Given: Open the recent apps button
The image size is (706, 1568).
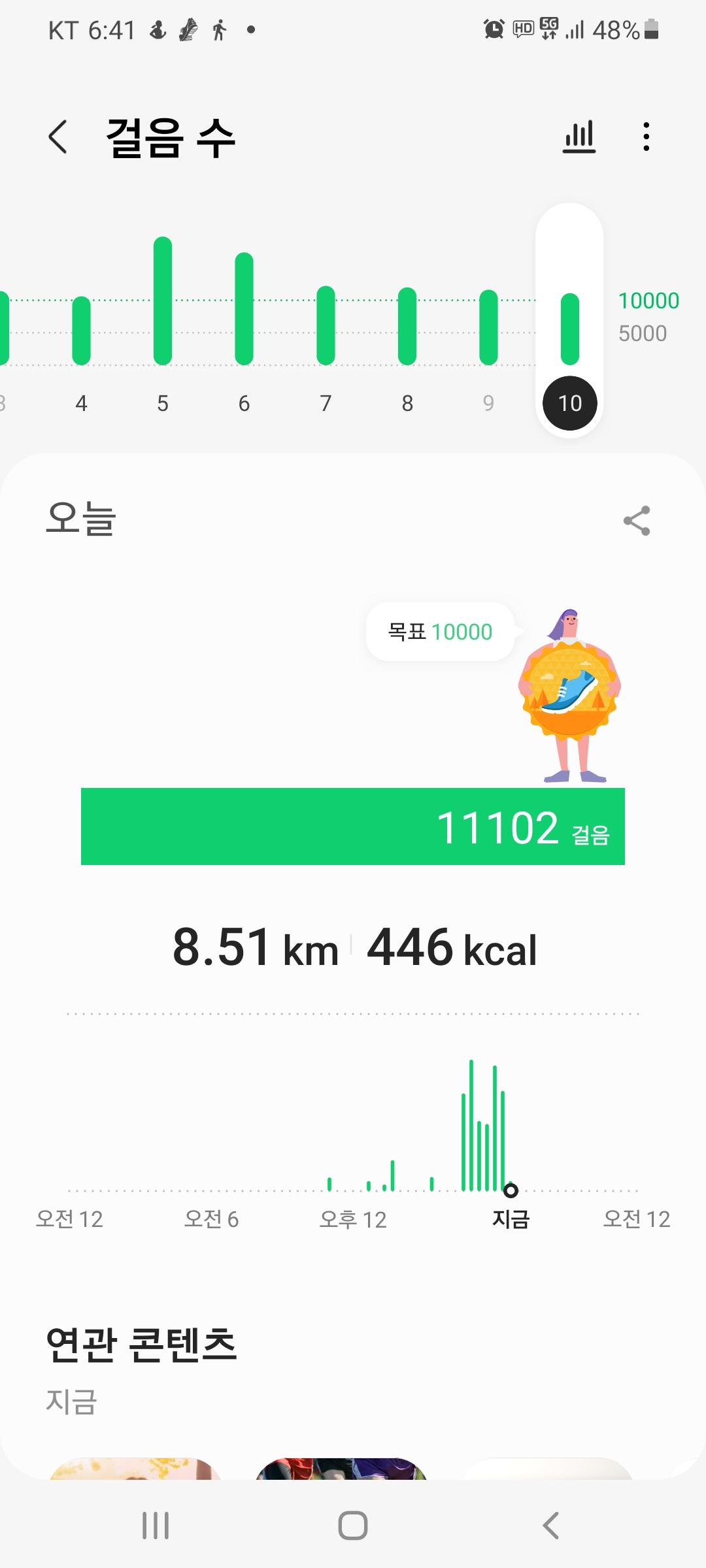Looking at the screenshot, I should [x=156, y=1526].
